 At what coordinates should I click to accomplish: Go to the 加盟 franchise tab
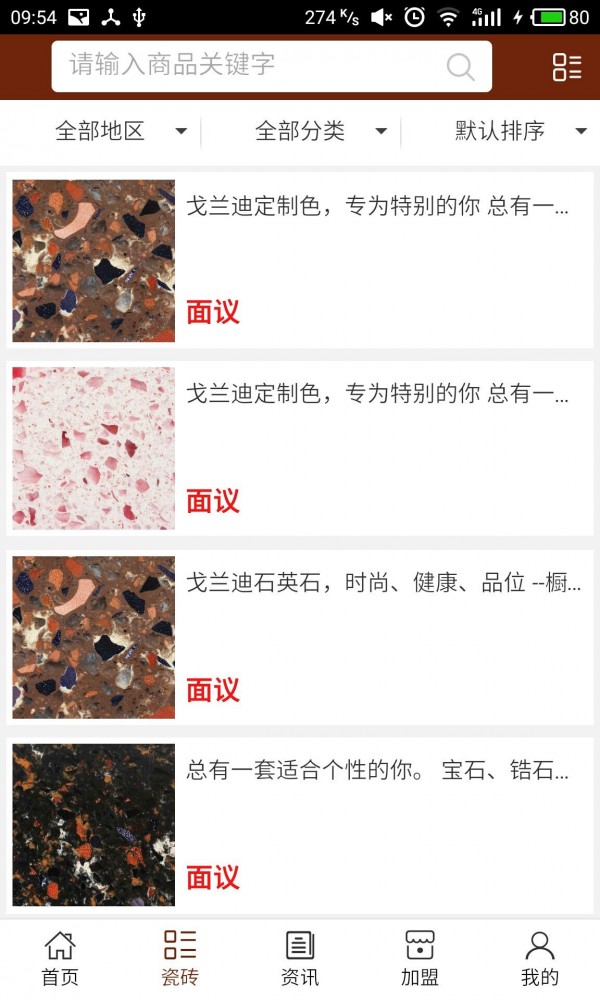420,958
